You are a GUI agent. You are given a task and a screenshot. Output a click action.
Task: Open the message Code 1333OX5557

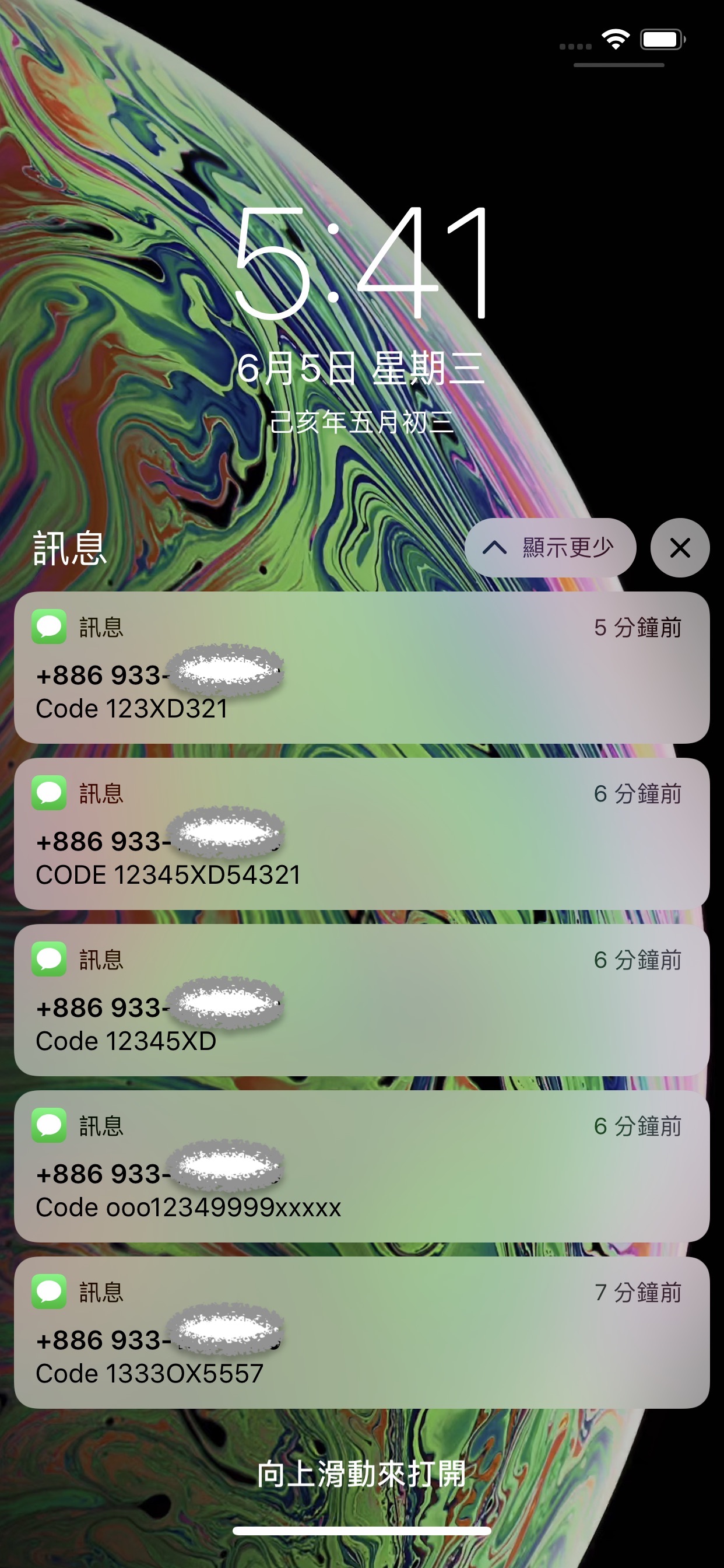361,1332
